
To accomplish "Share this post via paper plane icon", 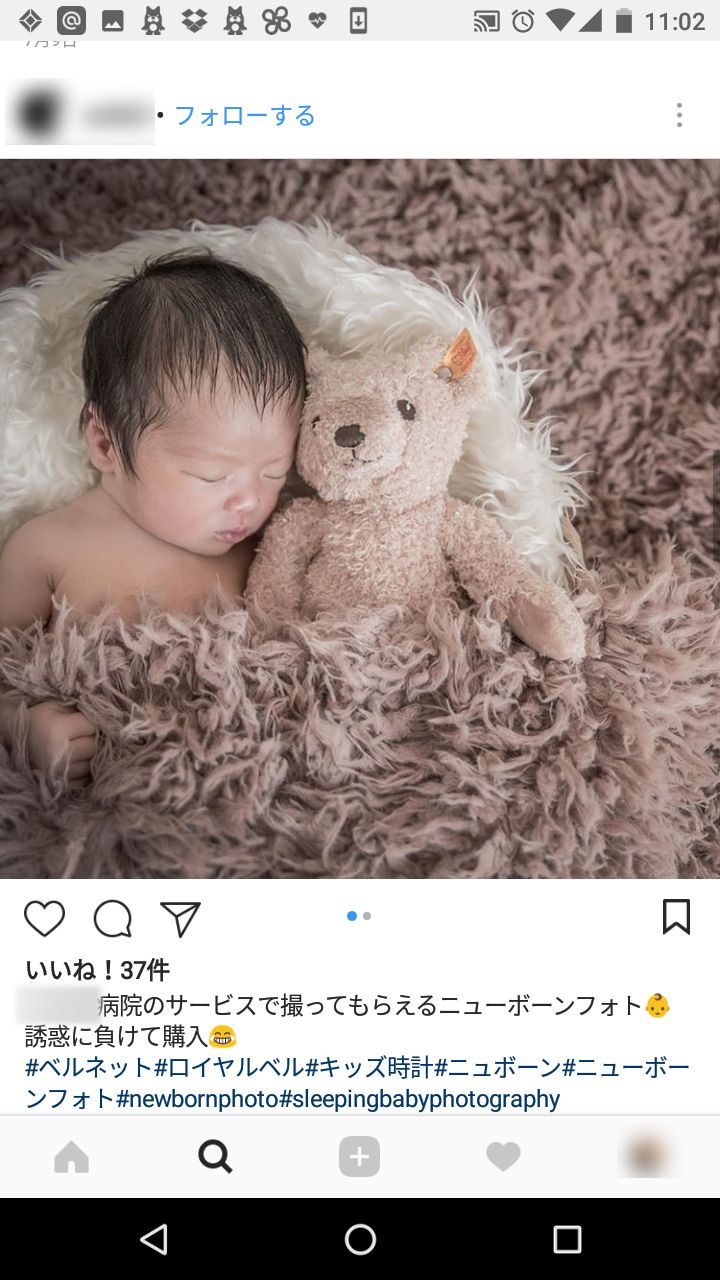I will pos(181,918).
